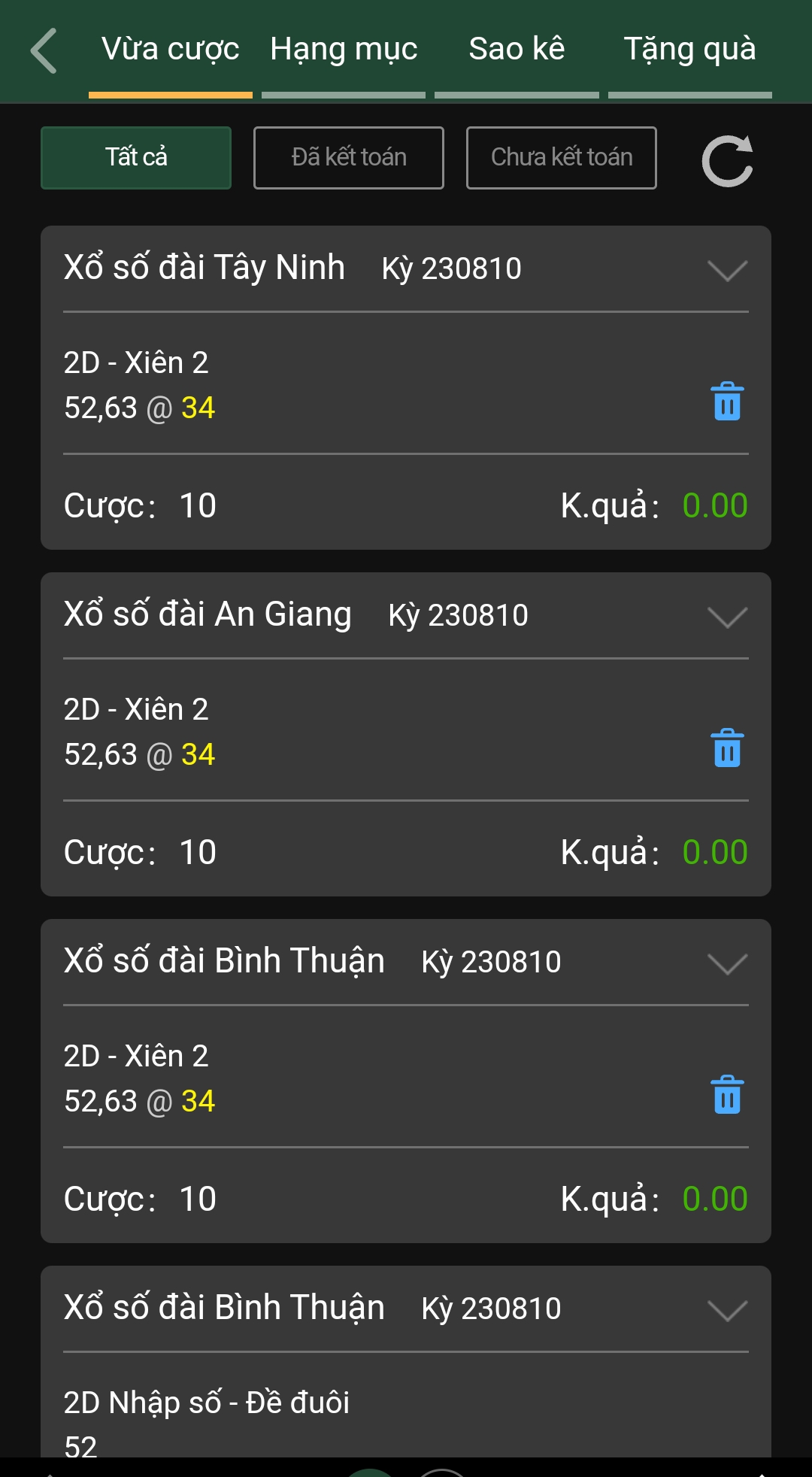The image size is (812, 1477).
Task: Expand the Xổ số đài Tây Ninh card
Action: (727, 270)
